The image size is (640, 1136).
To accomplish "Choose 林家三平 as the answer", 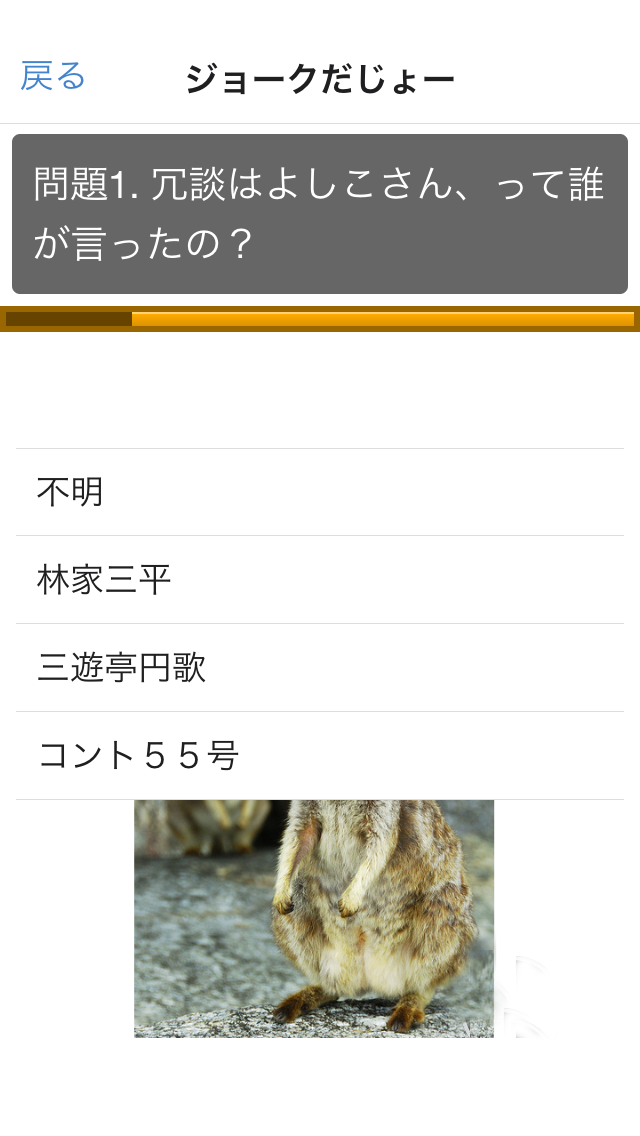I will [x=320, y=580].
